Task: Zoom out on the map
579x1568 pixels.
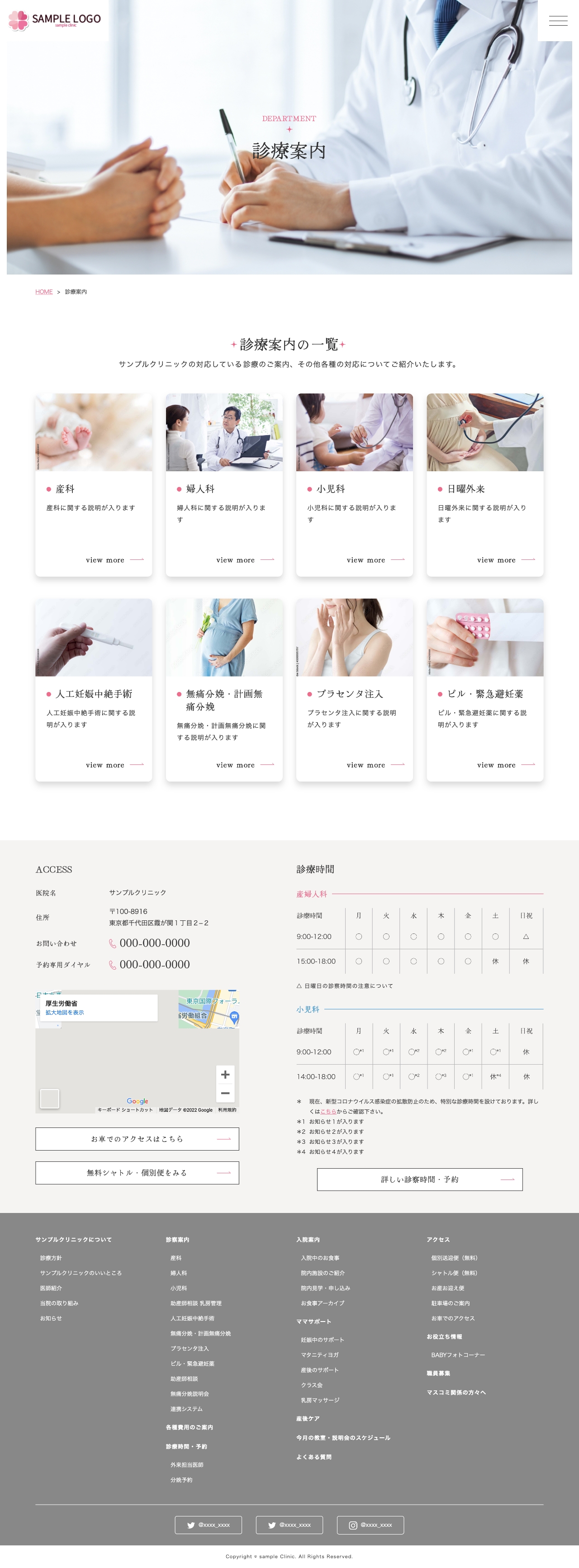Action: point(225,1093)
